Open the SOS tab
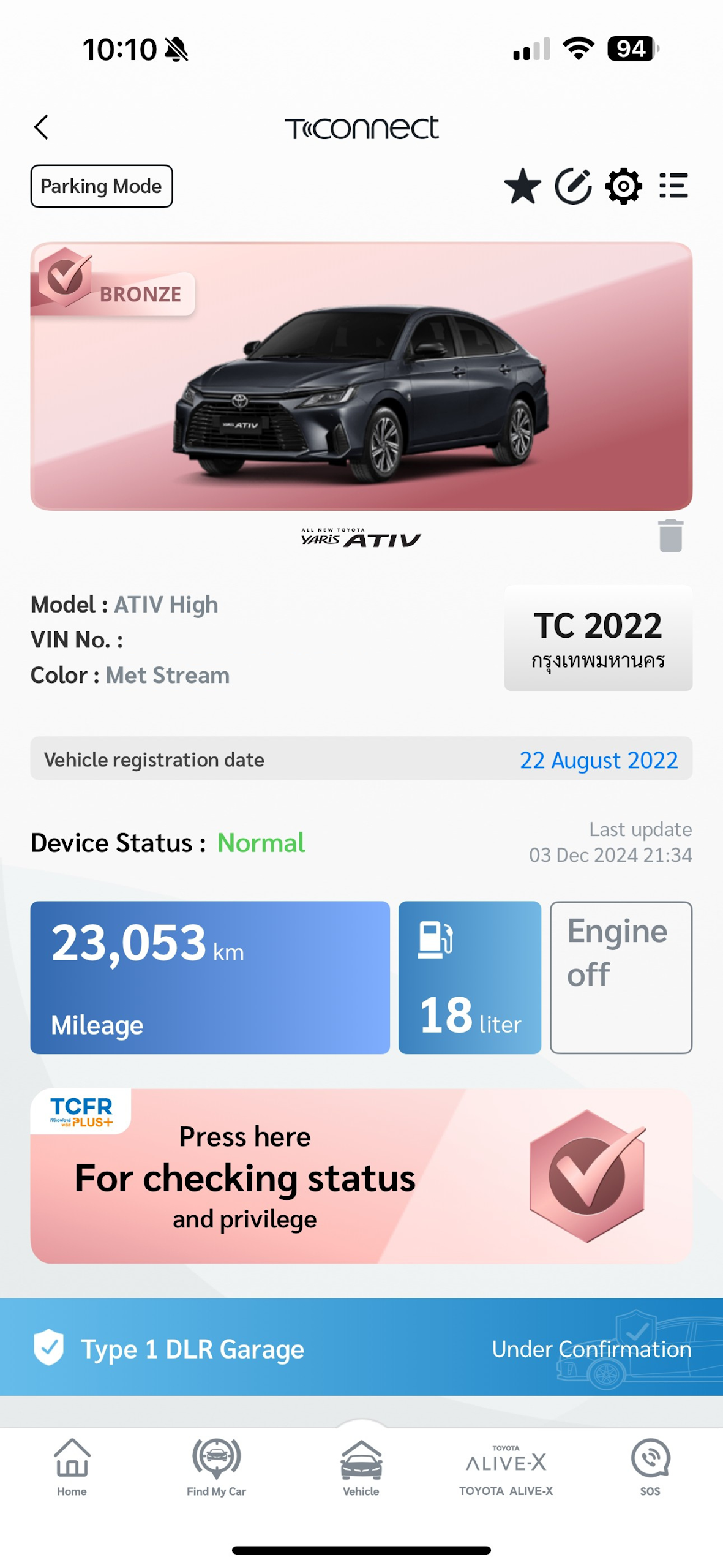Image resolution: width=723 pixels, height=1568 pixels. tap(650, 1468)
